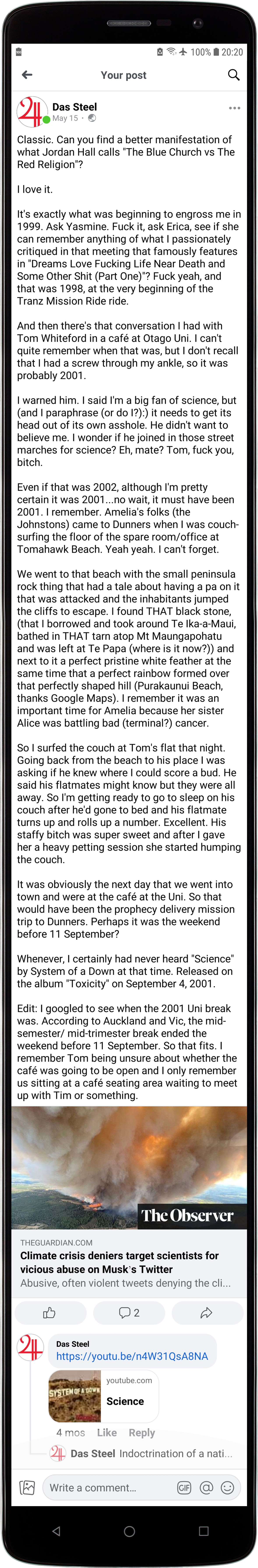Go back from Your post
Screen dimensions: 258x1568
click(x=27, y=75)
